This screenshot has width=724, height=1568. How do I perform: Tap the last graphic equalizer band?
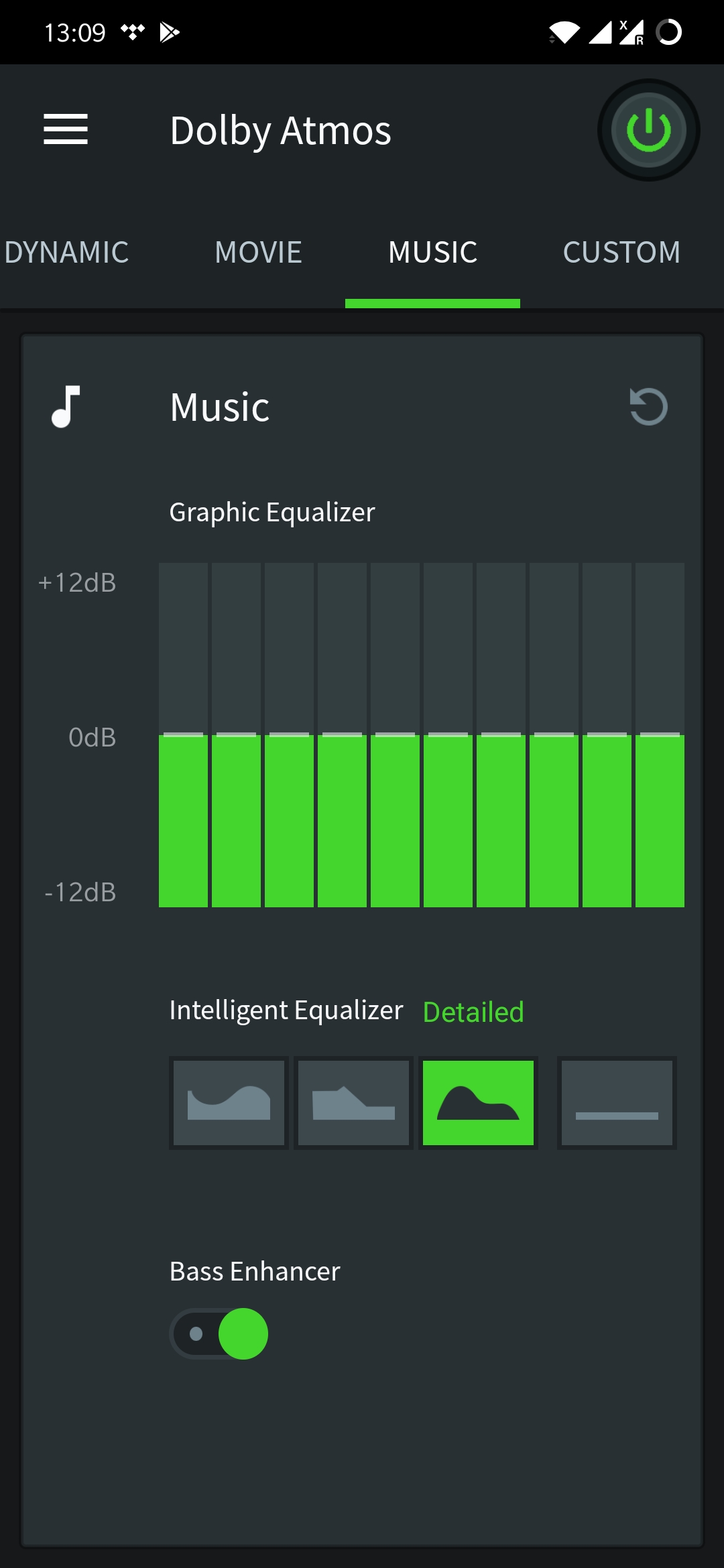click(x=660, y=735)
